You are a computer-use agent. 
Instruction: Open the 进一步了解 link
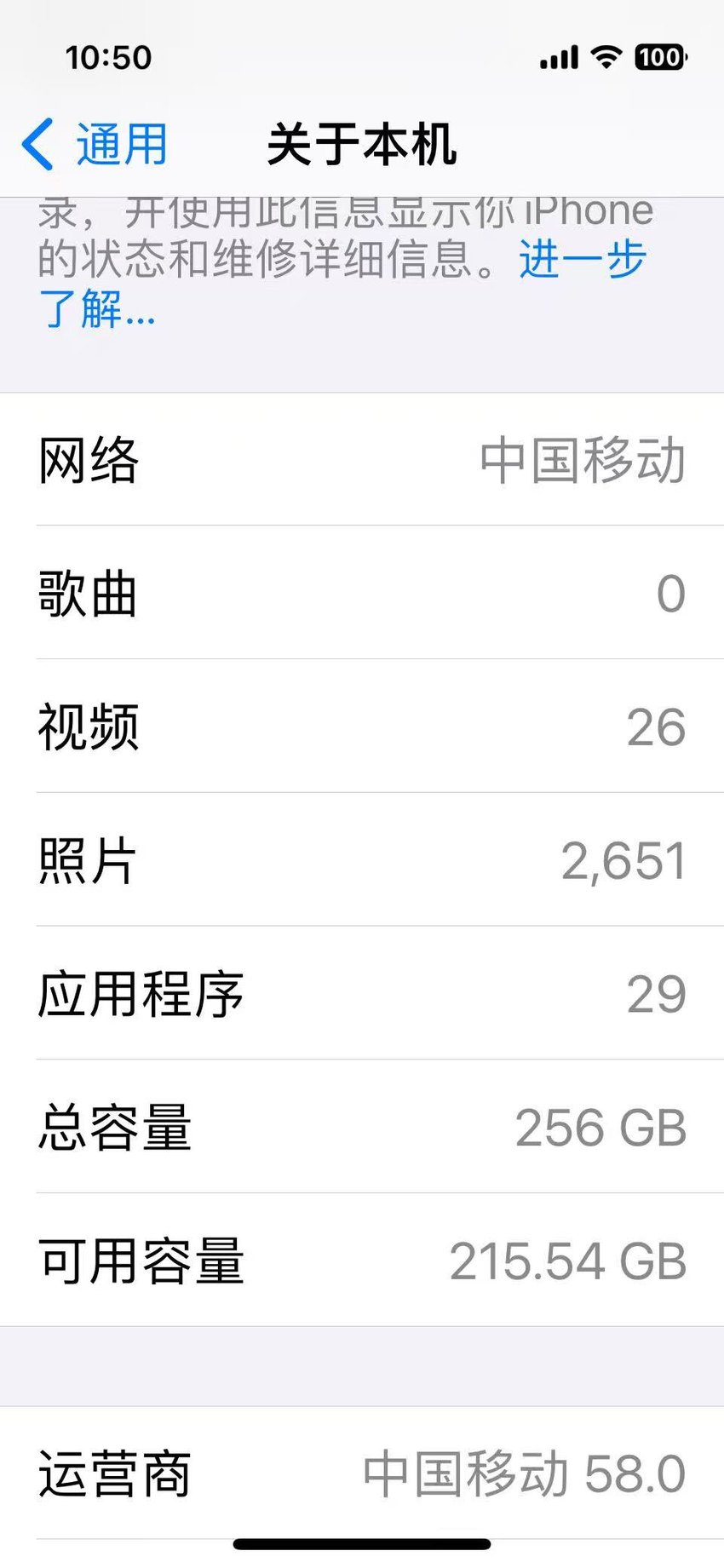click(x=583, y=259)
